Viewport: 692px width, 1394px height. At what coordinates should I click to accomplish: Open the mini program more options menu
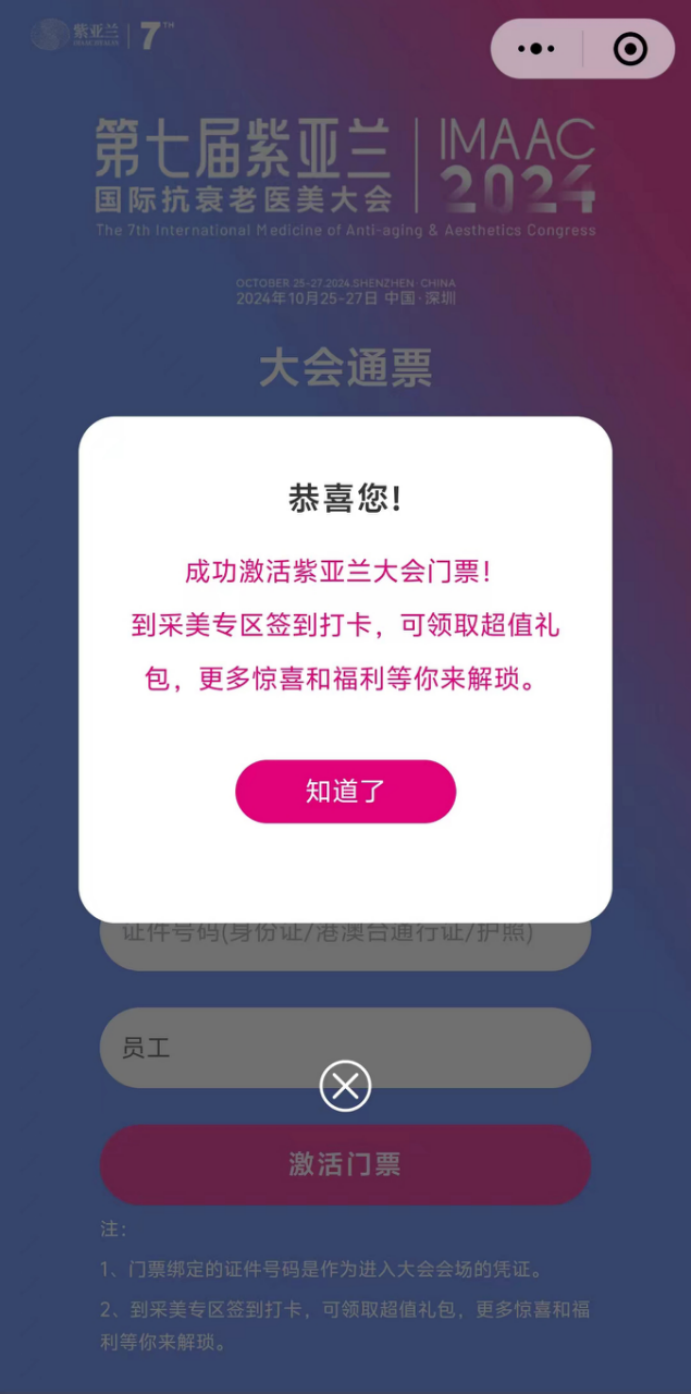[x=536, y=48]
